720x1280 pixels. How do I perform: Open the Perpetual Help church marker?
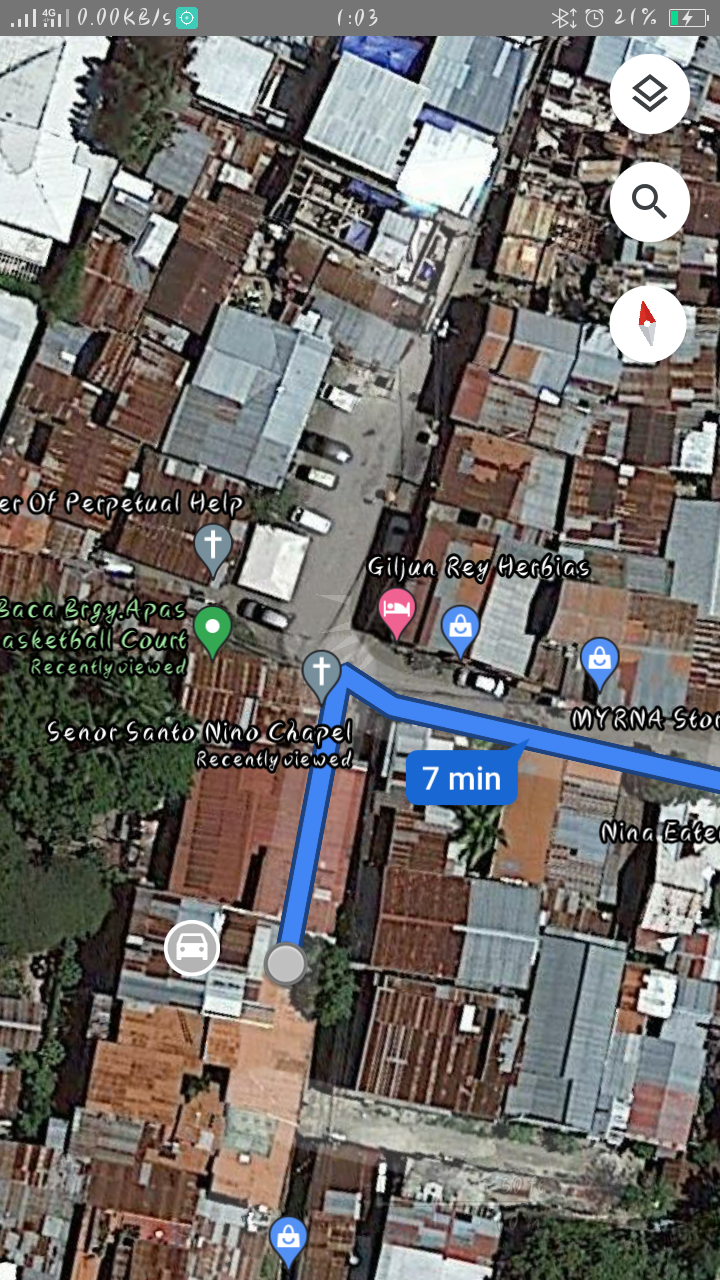click(213, 546)
